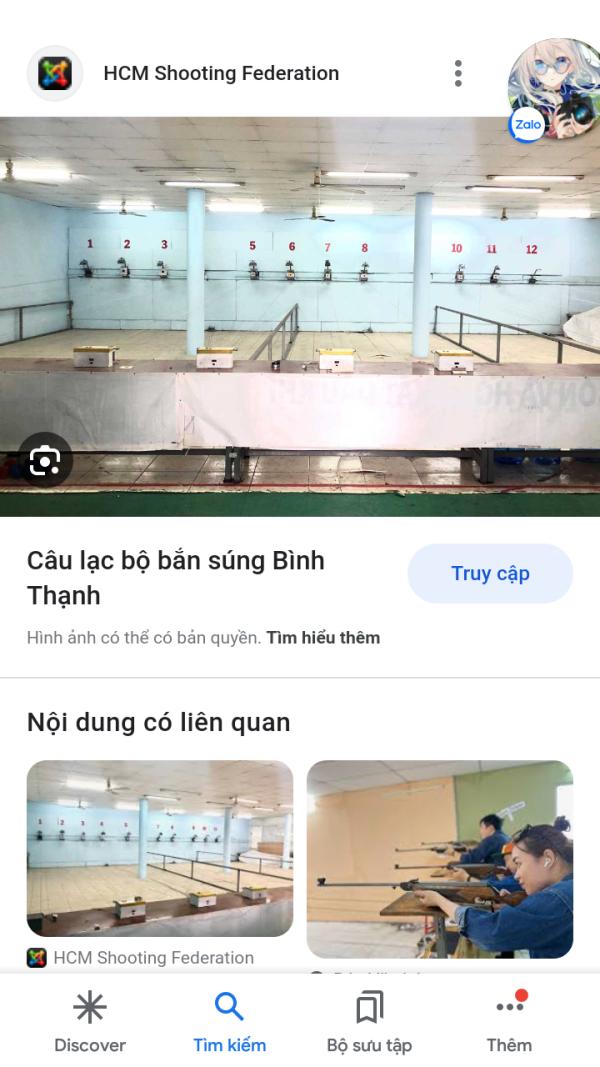Screen dimensions: 600x1067
Task: Open the three-dot overflow menu
Action: pyautogui.click(x=458, y=73)
